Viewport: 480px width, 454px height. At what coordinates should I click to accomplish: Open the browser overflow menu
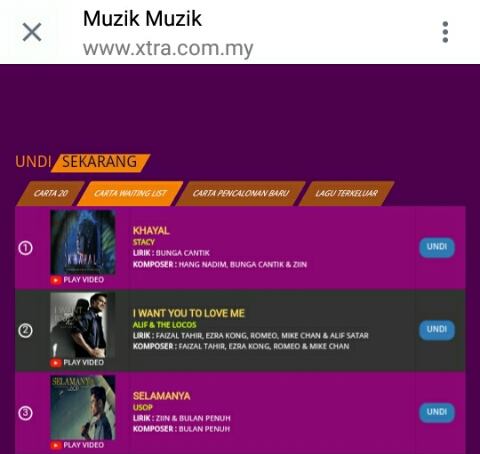445,32
